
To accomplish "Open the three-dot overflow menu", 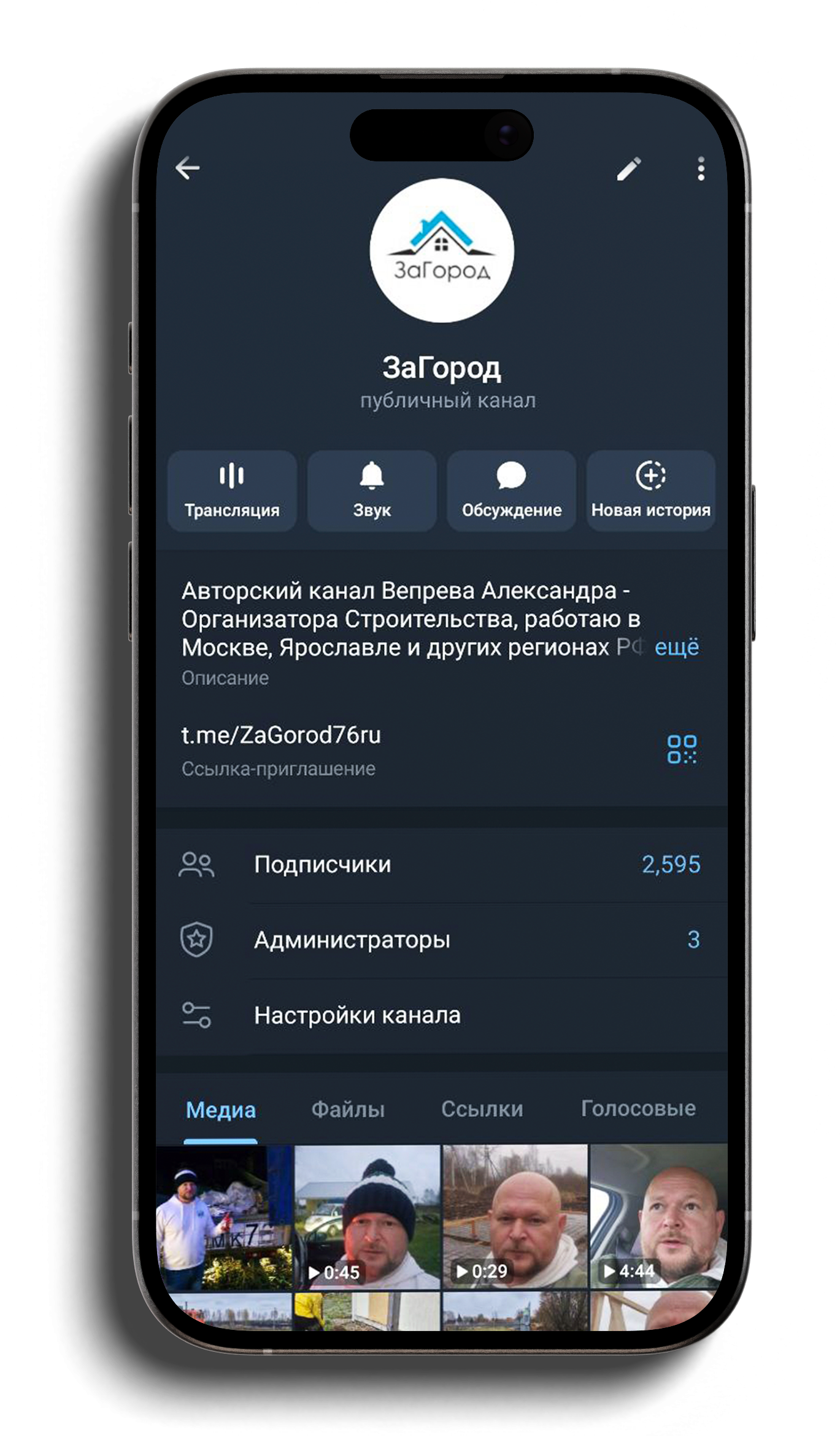I will (701, 169).
